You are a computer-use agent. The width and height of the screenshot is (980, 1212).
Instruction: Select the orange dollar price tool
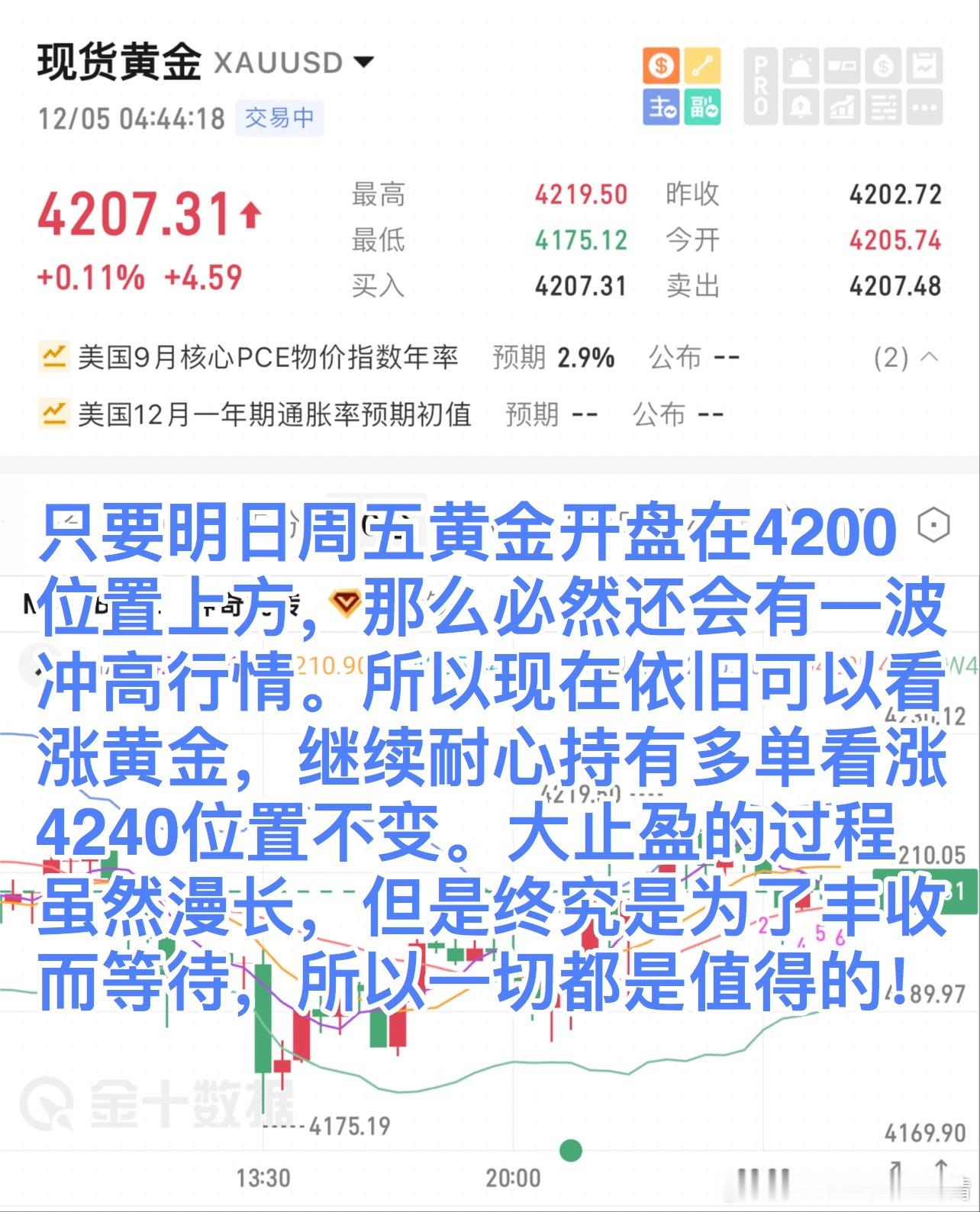(661, 63)
